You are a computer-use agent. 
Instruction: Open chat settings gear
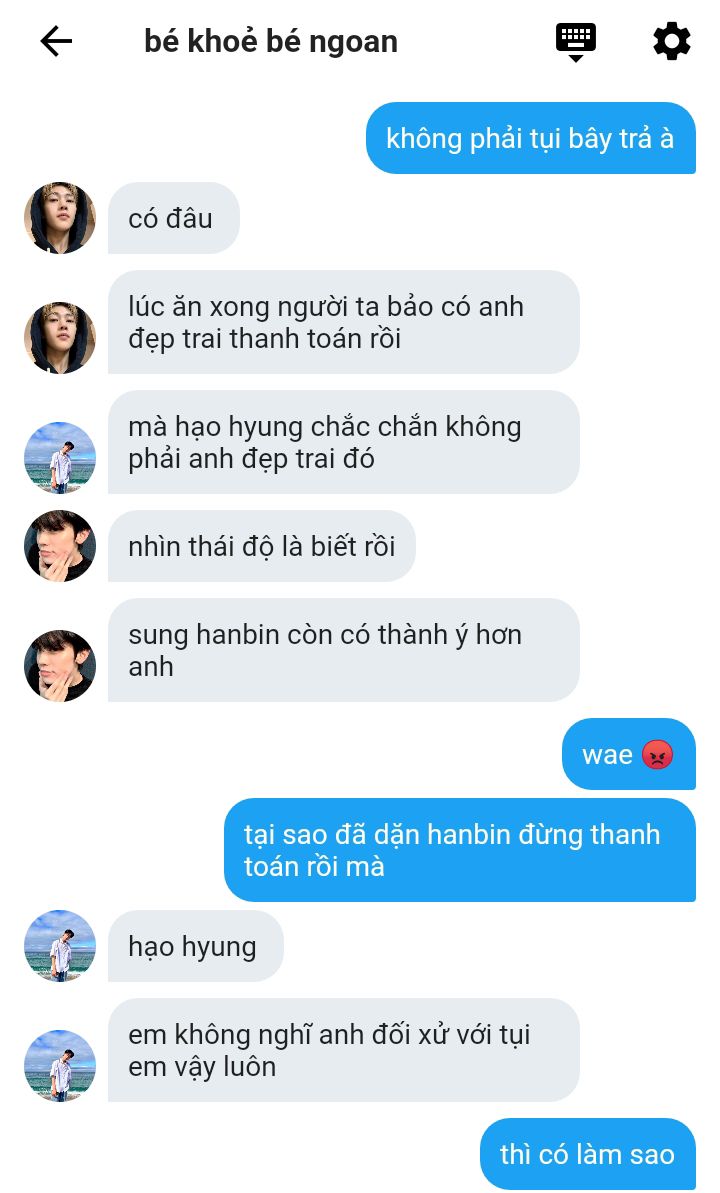coord(671,41)
